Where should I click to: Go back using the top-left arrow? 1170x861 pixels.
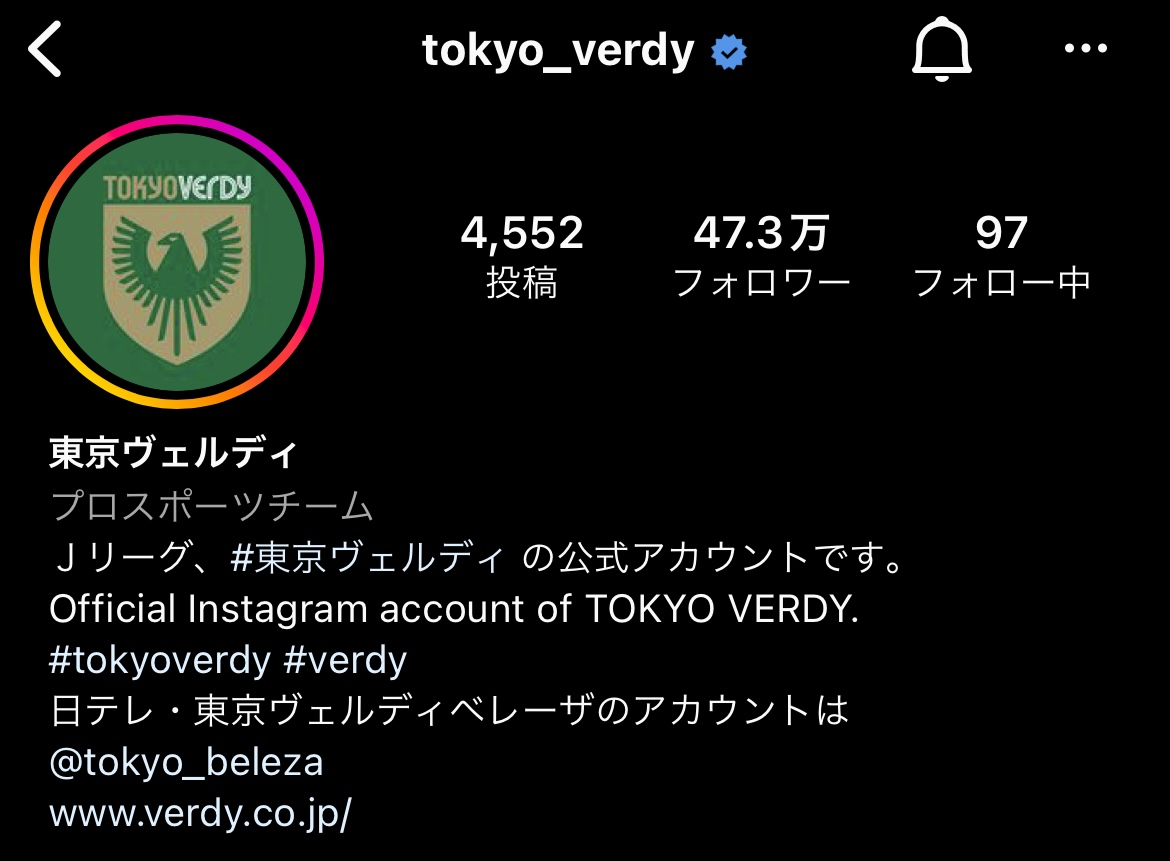(46, 51)
